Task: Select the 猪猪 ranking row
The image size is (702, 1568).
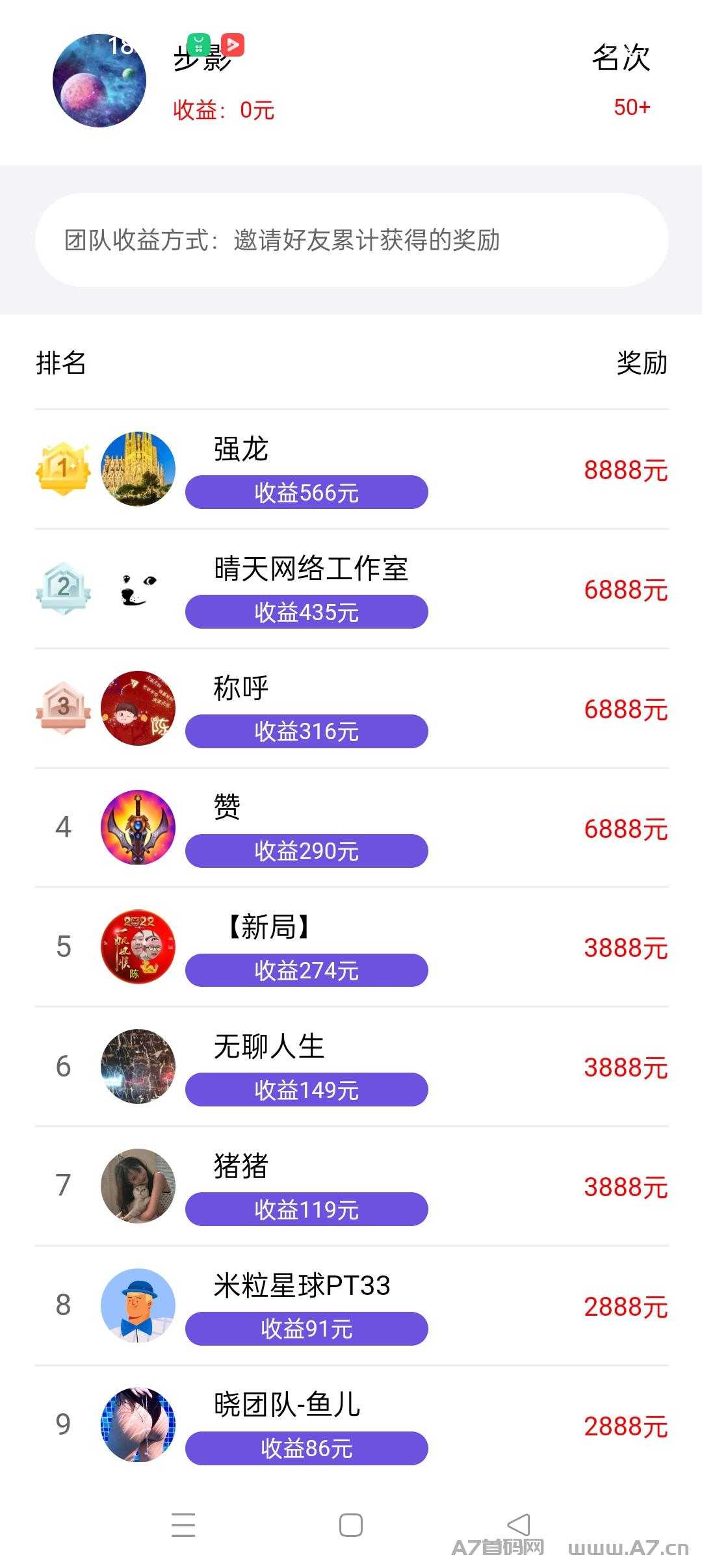Action: coord(351,1186)
